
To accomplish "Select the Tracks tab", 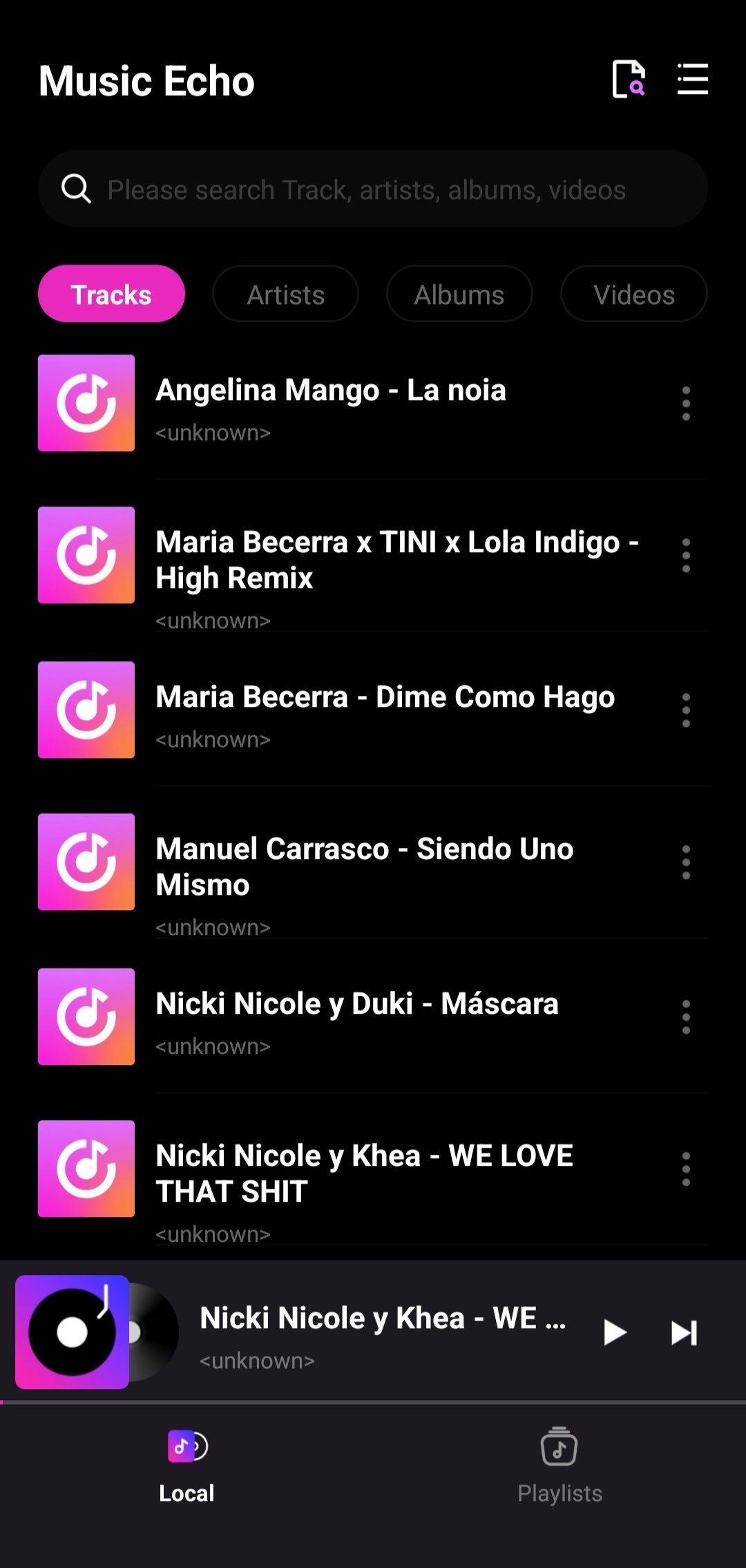I will pos(111,294).
